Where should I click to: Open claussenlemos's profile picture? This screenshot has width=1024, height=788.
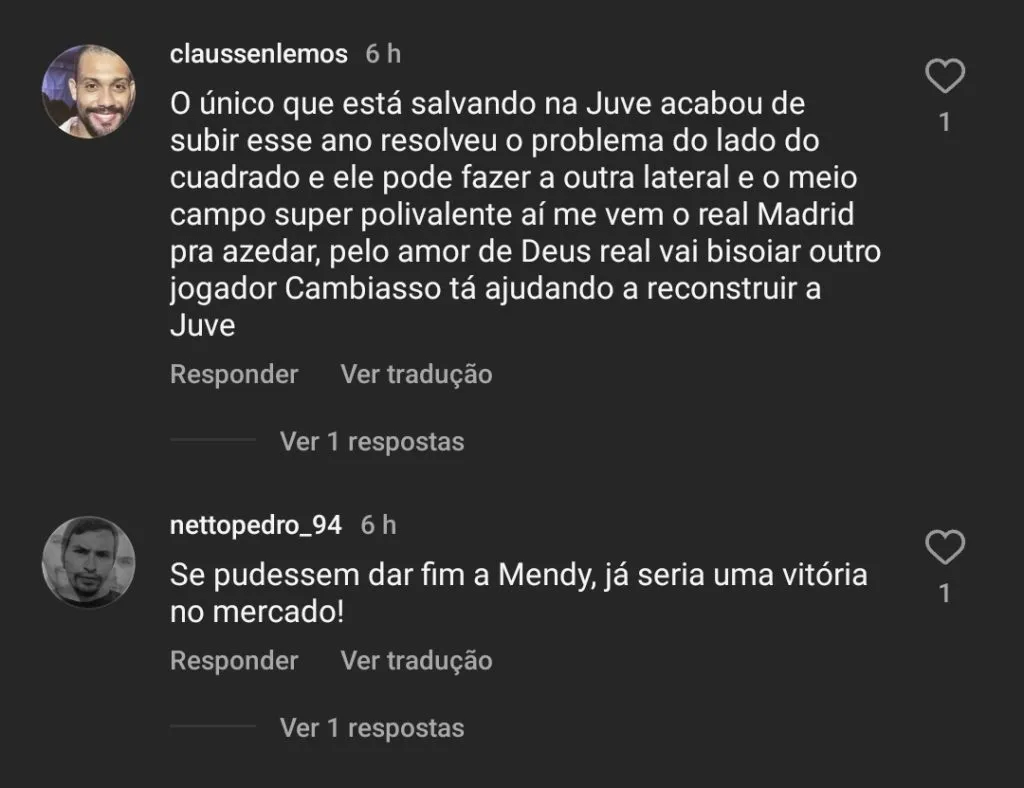tap(88, 92)
